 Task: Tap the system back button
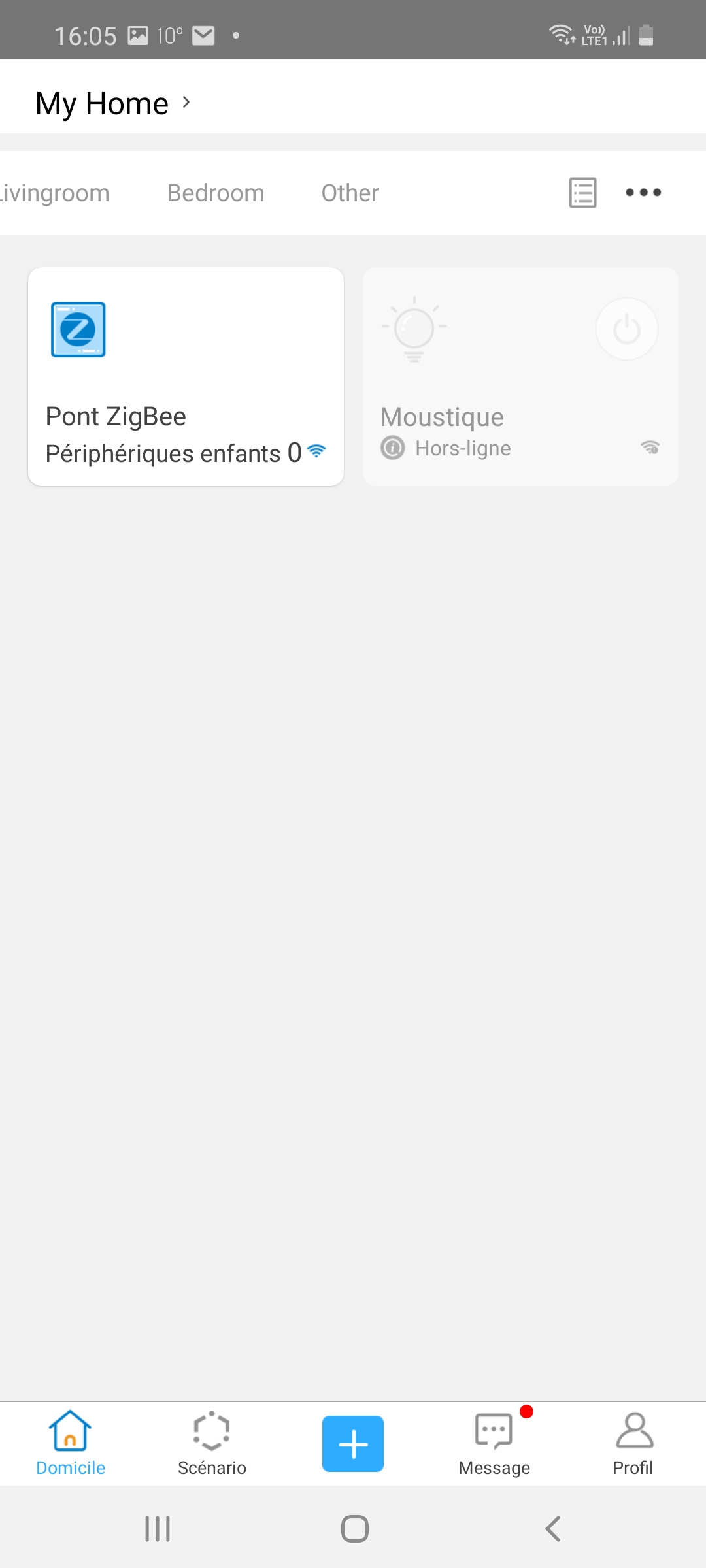[553, 1529]
